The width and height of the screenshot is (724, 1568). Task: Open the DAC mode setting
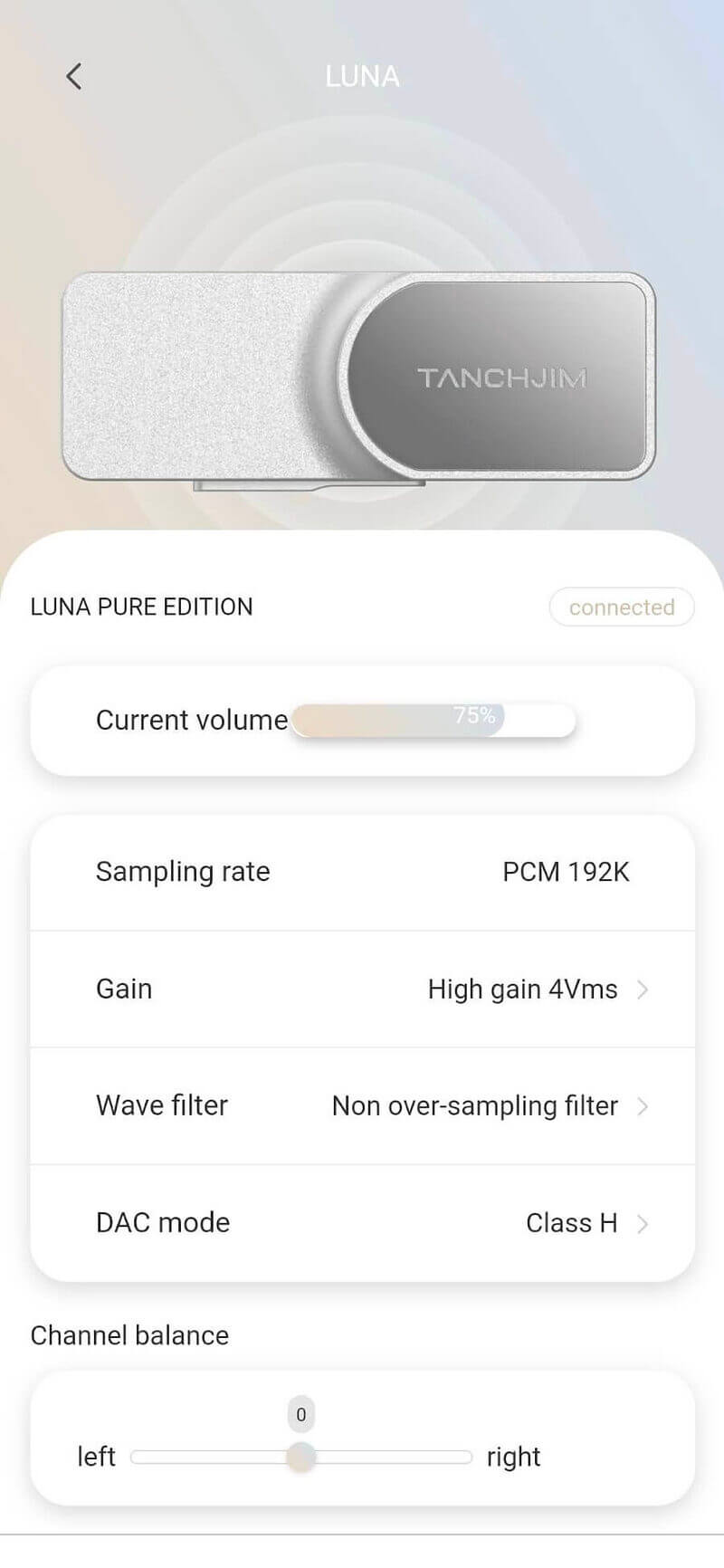(362, 1223)
